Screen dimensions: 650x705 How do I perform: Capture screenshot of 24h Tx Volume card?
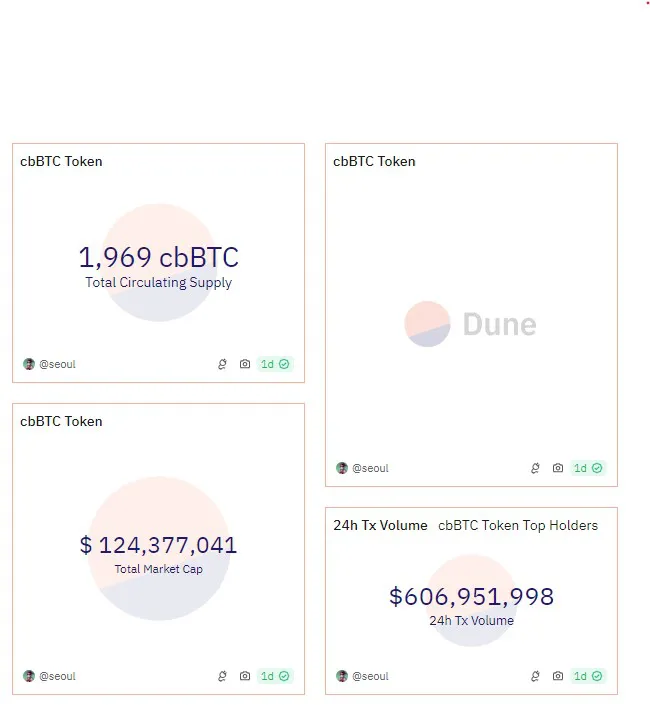[x=558, y=676]
